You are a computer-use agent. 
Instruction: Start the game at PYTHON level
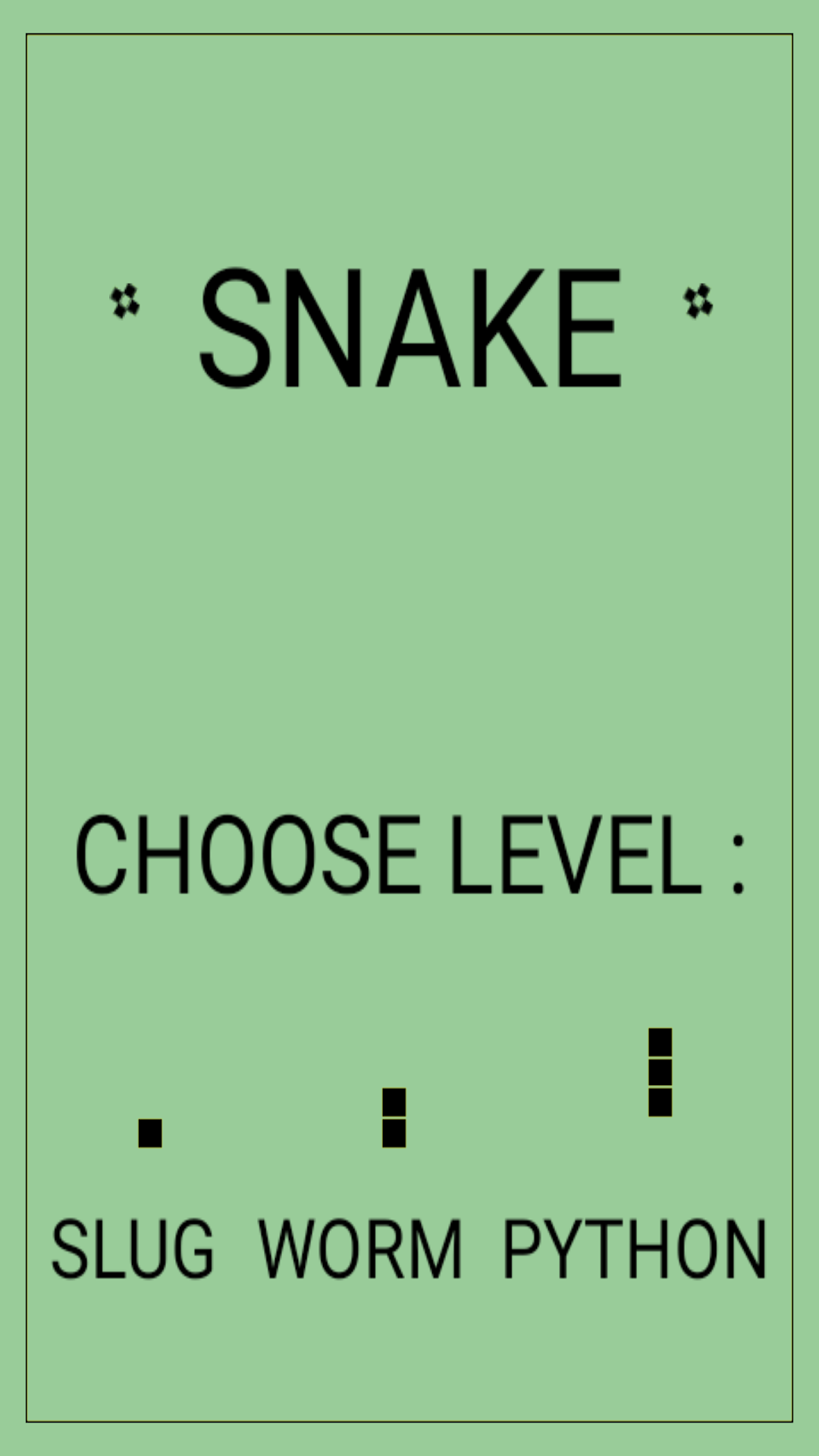point(635,1248)
